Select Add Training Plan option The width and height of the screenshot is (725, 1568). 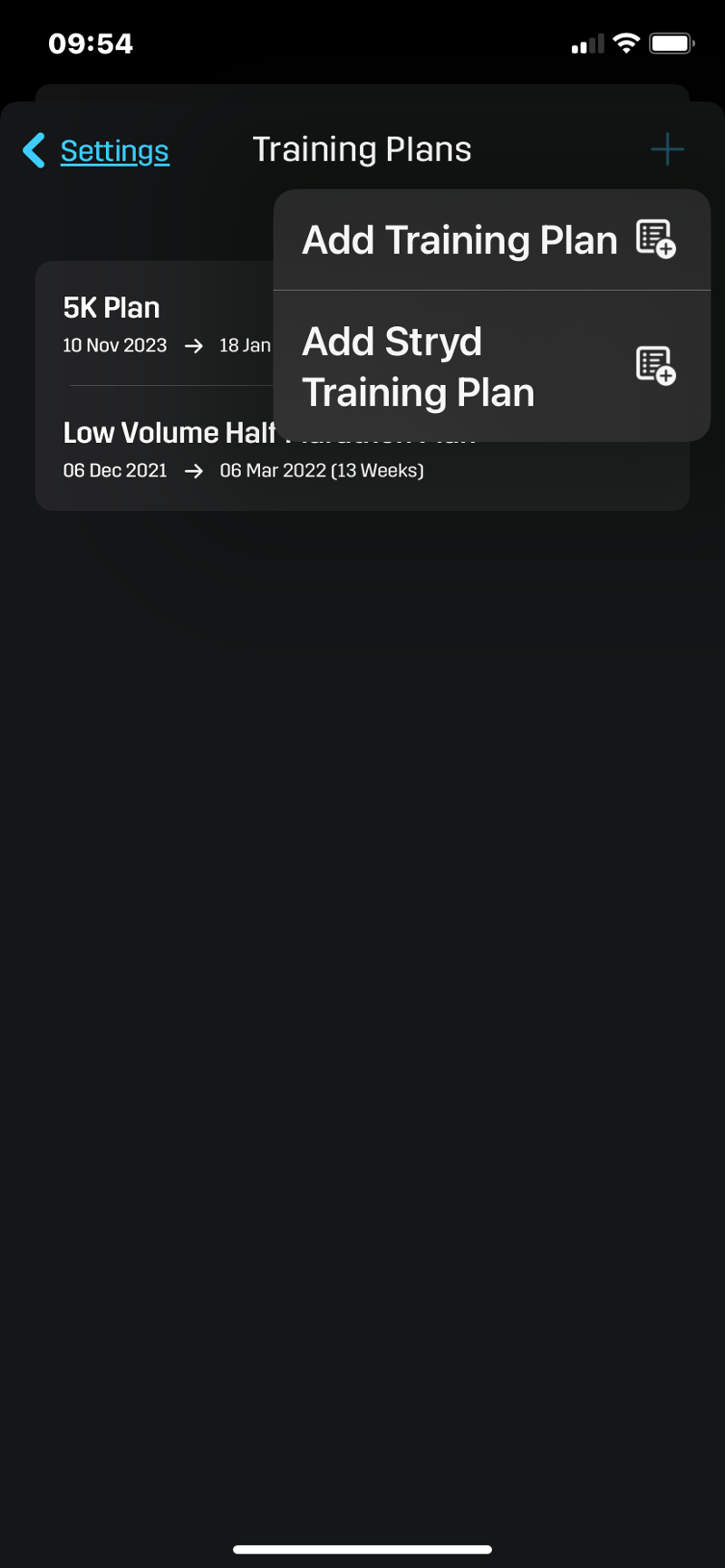[490, 241]
